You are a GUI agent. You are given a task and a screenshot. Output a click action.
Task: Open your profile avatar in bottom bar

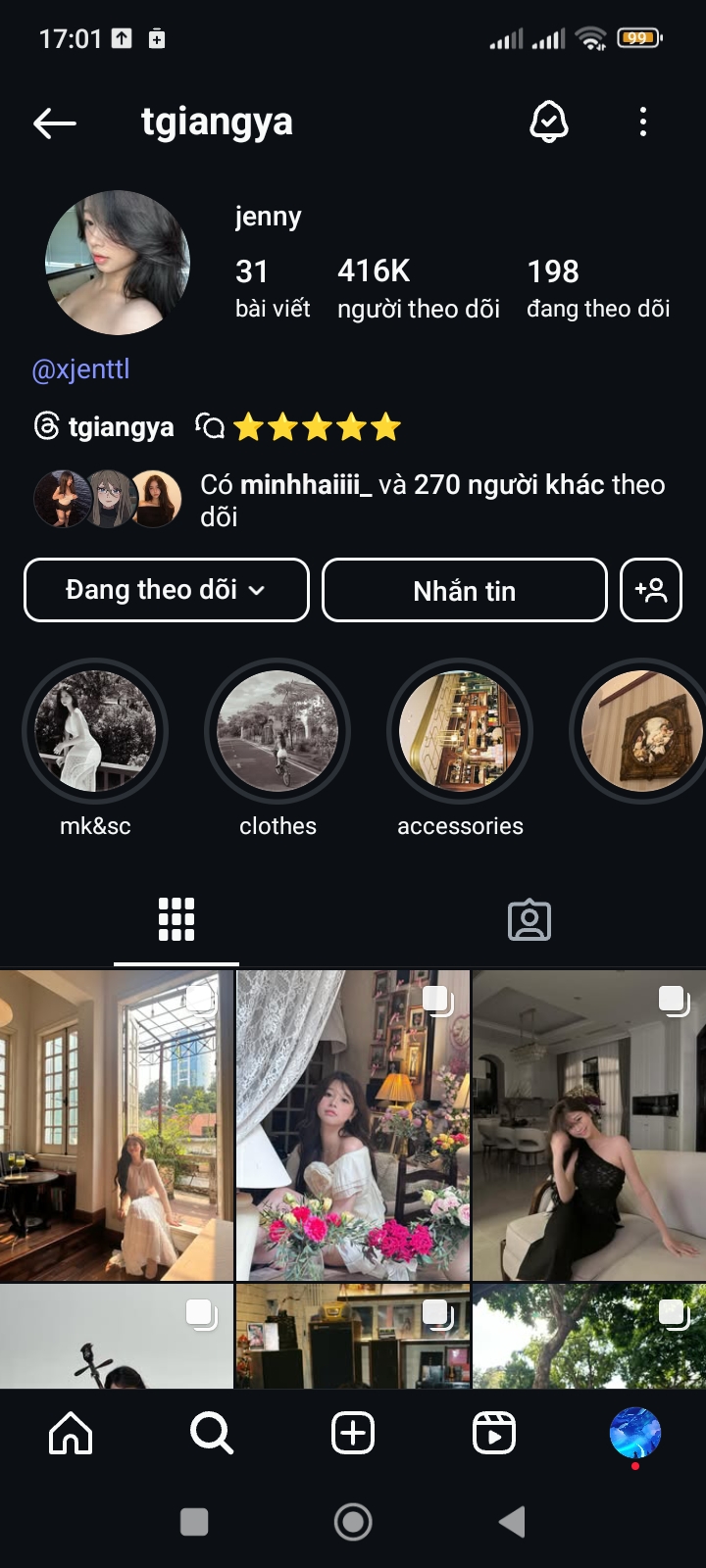pyautogui.click(x=635, y=1432)
